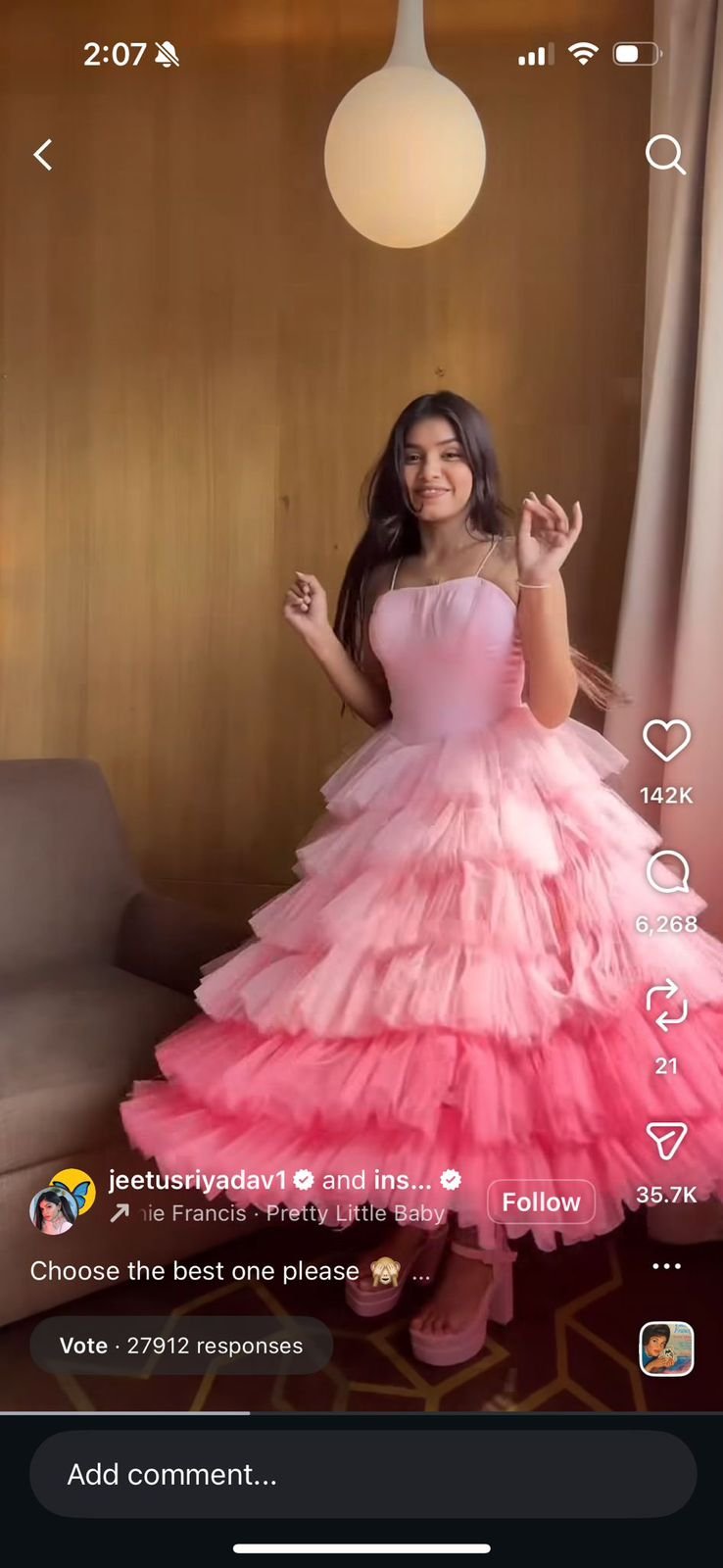Tap the Add comment field
Screen dimensions: 723x1568
(362, 1474)
